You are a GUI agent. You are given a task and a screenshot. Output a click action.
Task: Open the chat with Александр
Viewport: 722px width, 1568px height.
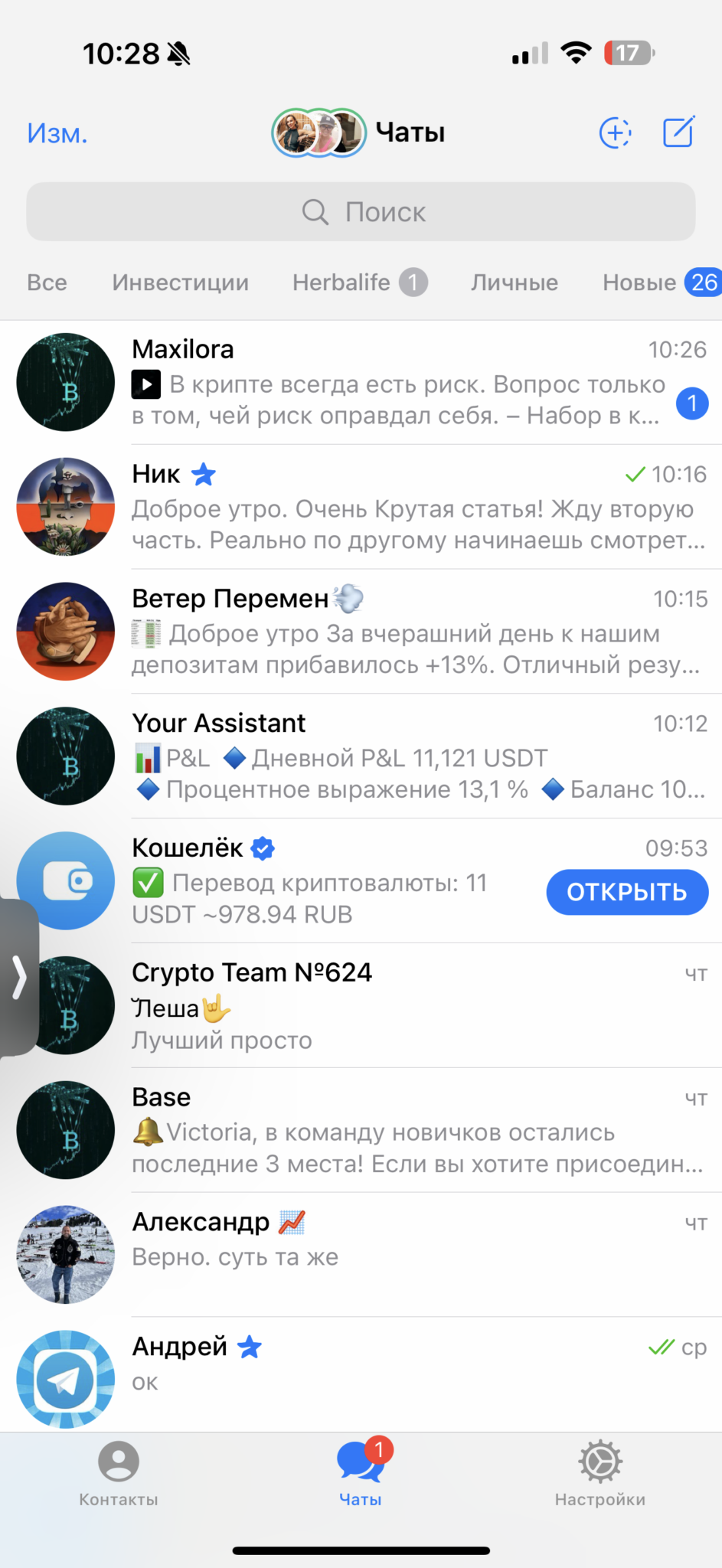click(x=361, y=1256)
